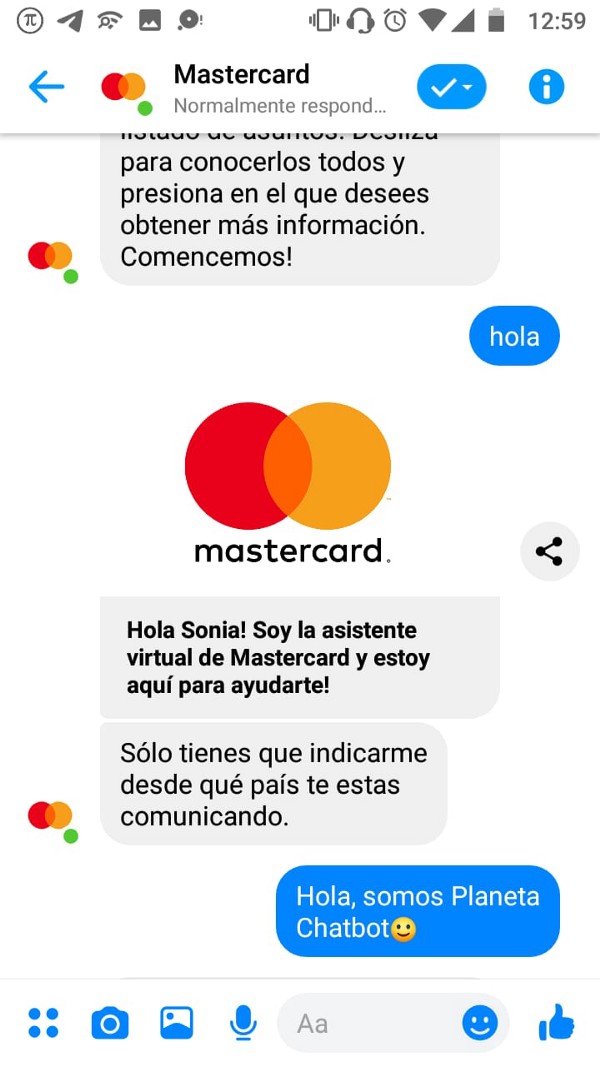Record a voice message with microphone
The width and height of the screenshot is (600, 1066).
point(242,1022)
